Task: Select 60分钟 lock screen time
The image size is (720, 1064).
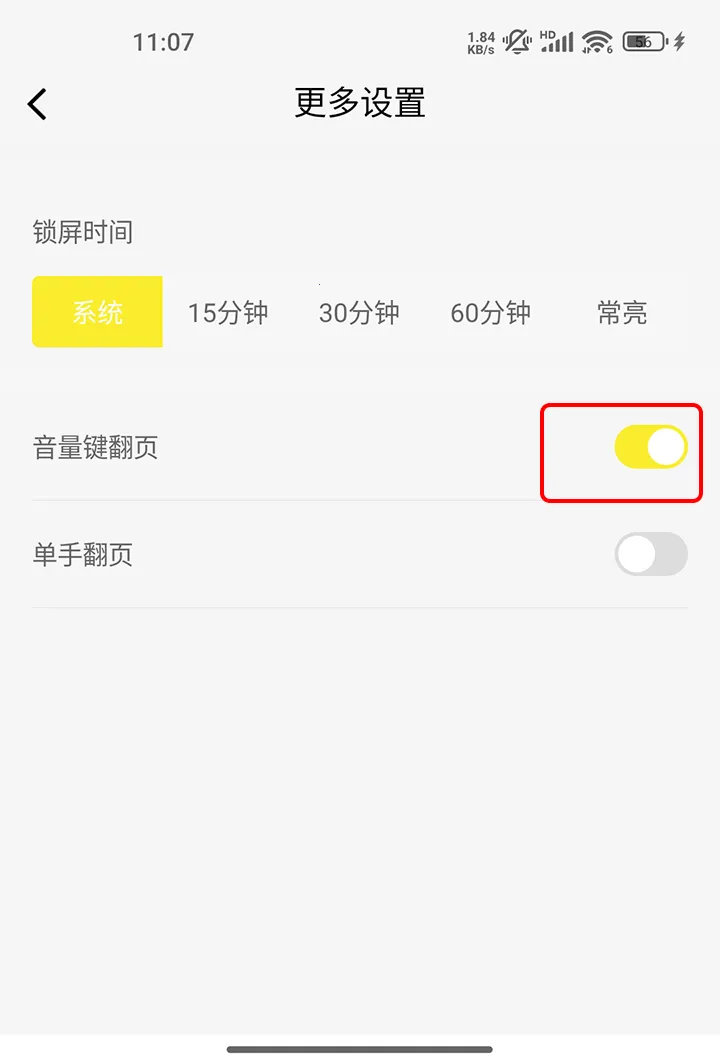Action: (490, 312)
